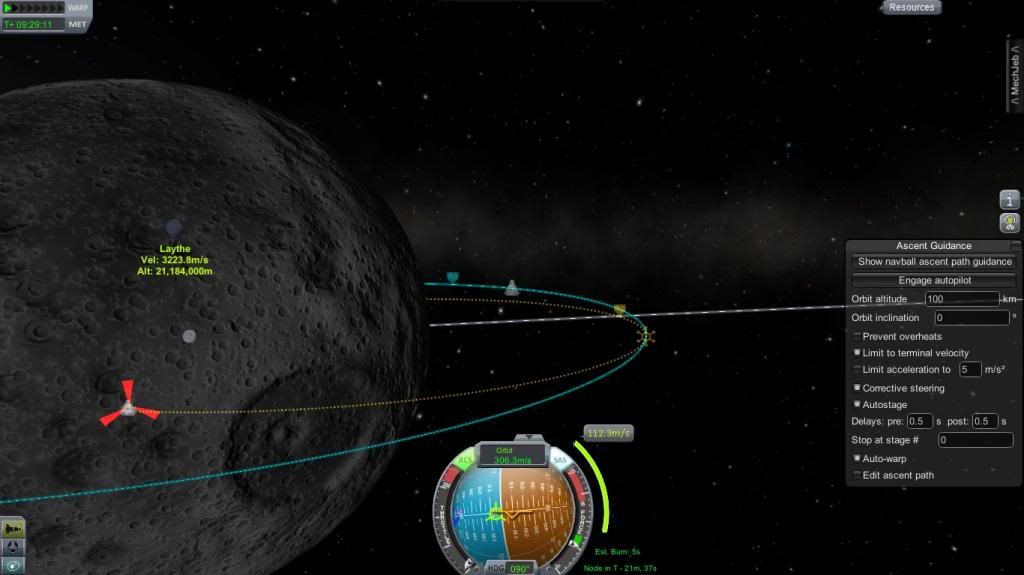Screen dimensions: 1024x575
Task: Edit the Orbit inclination field
Action: [x=971, y=318]
